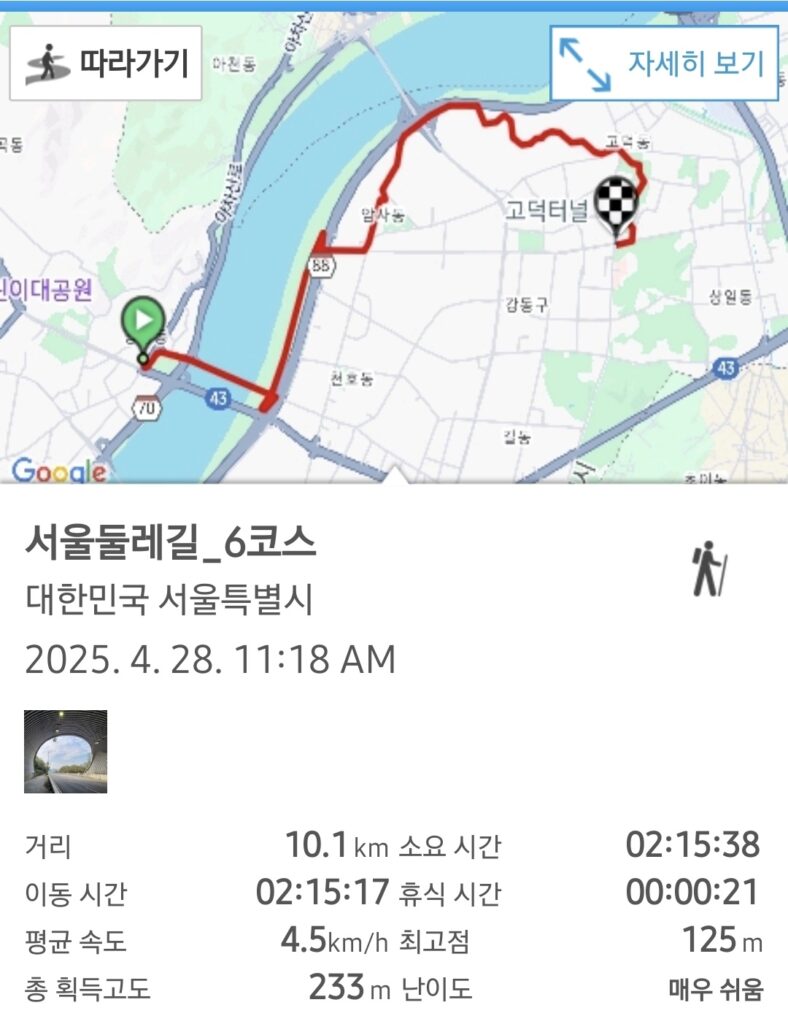The image size is (788, 1024).
Task: Tap the 따라가기 follow route button
Action: click(106, 63)
